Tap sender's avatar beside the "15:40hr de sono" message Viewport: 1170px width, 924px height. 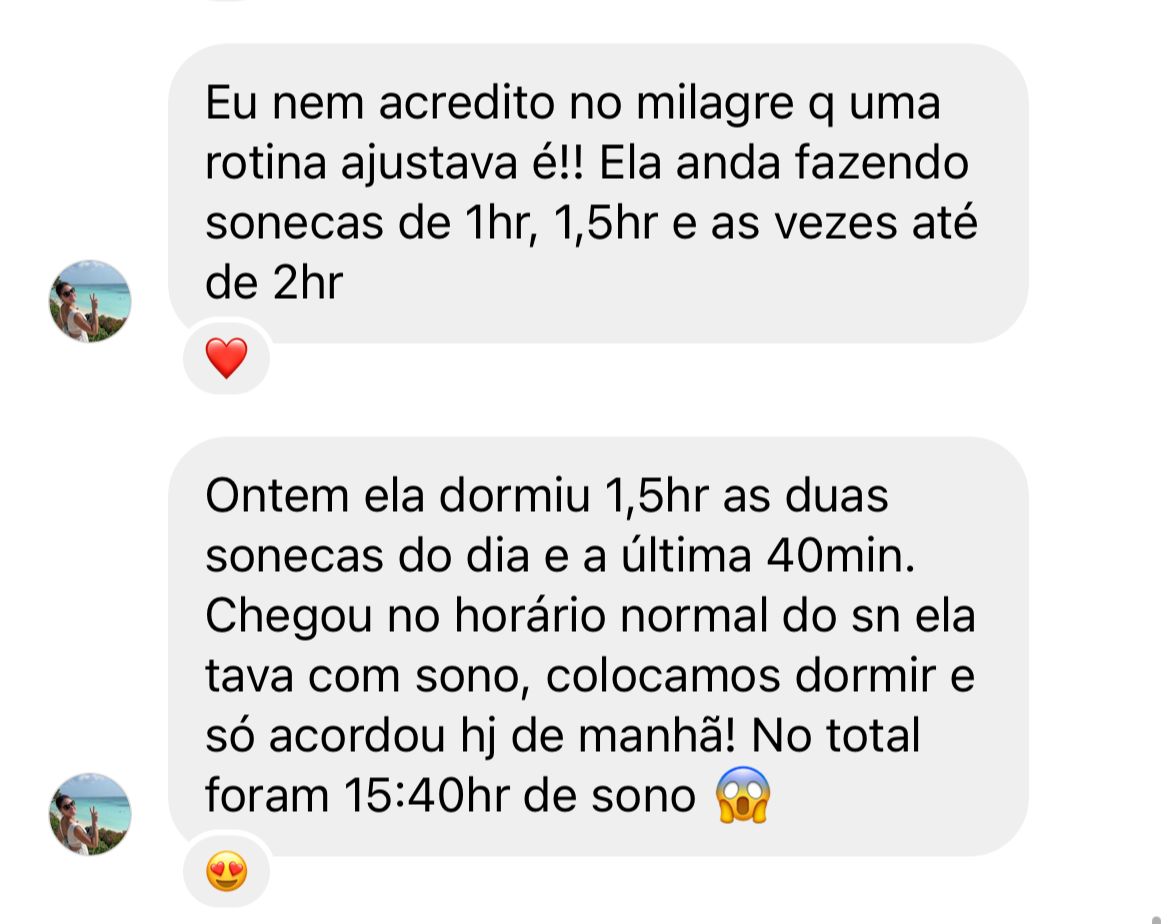click(x=90, y=813)
